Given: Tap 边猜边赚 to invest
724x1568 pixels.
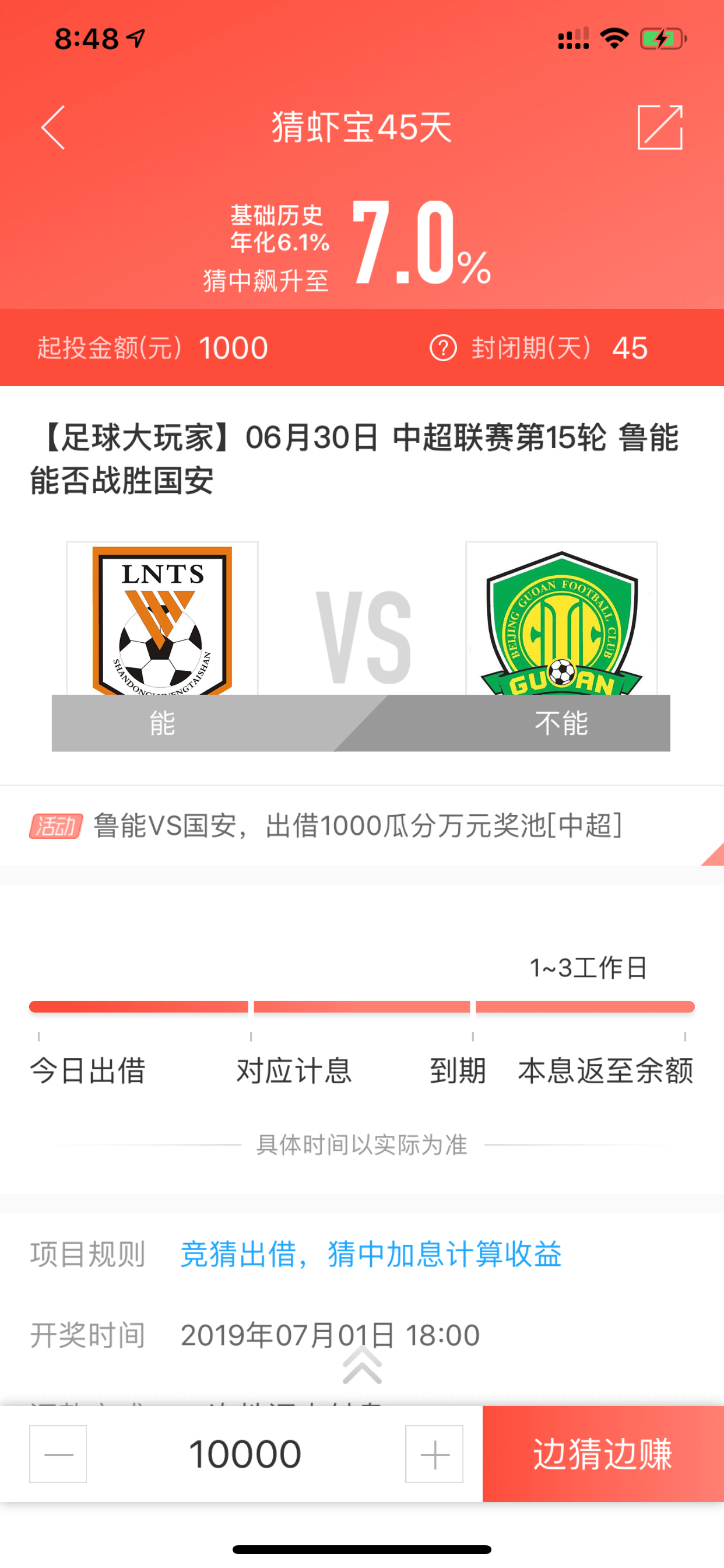Looking at the screenshot, I should point(603,1454).
